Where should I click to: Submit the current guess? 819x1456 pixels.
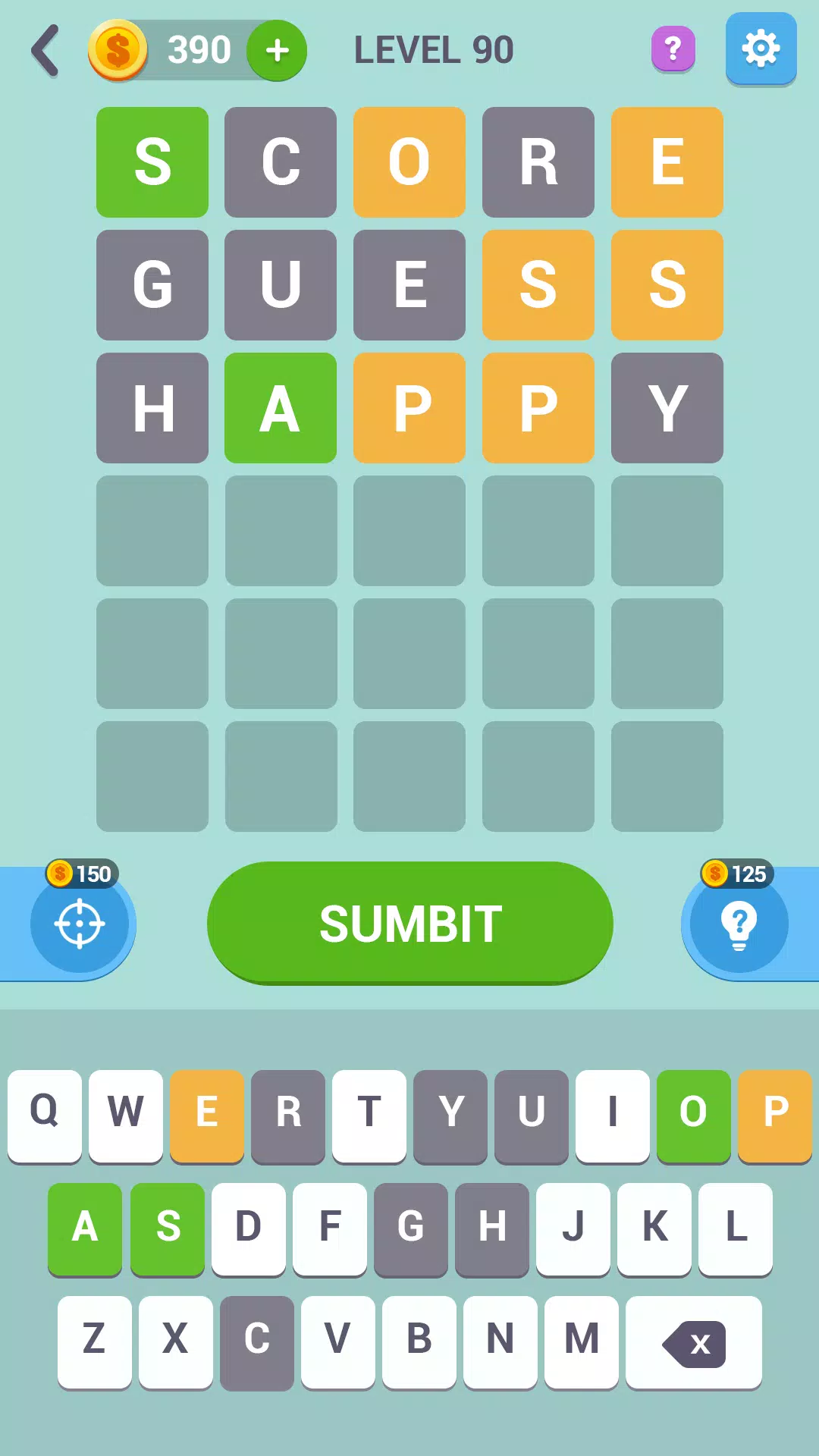click(409, 923)
